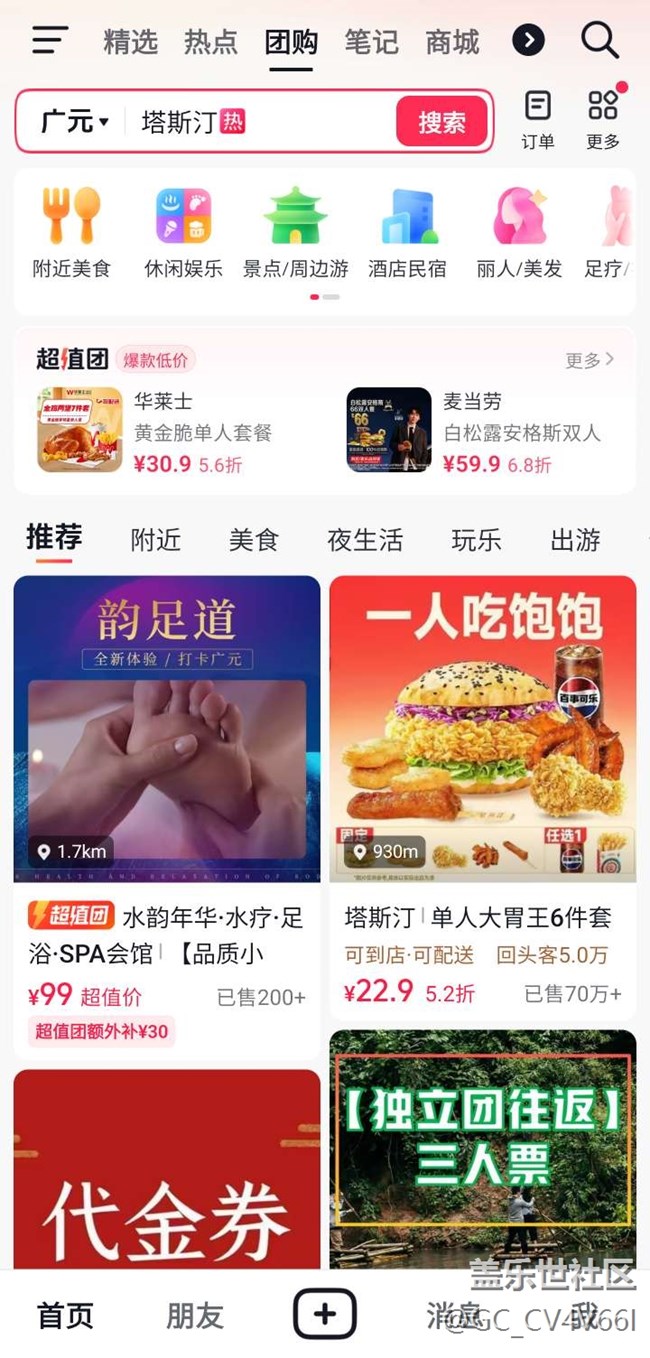Switch to the 精选 tab
Image resolution: width=650 pixels, height=1358 pixels.
point(130,42)
